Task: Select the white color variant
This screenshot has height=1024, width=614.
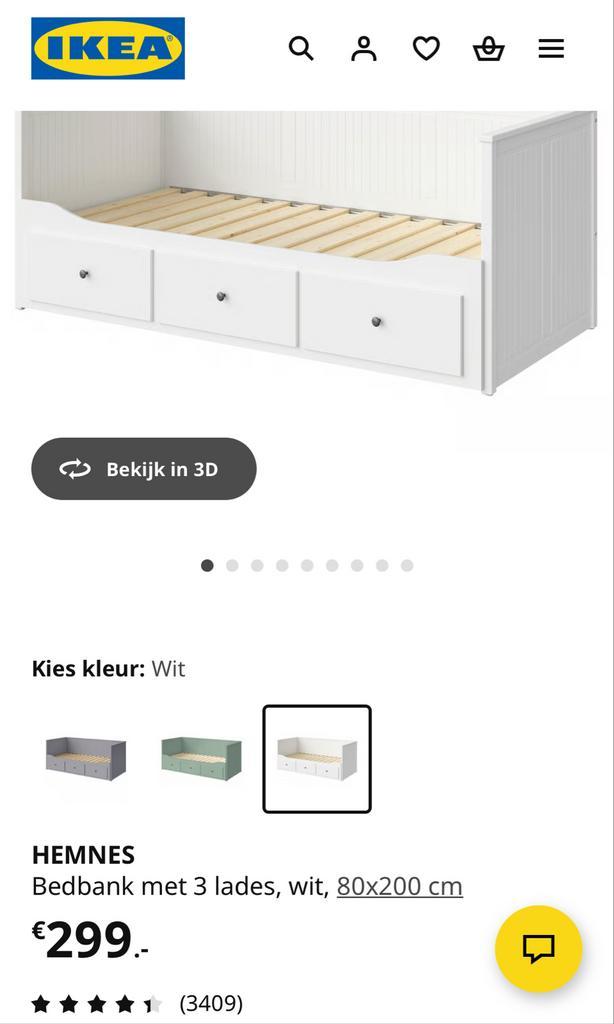Action: click(317, 759)
